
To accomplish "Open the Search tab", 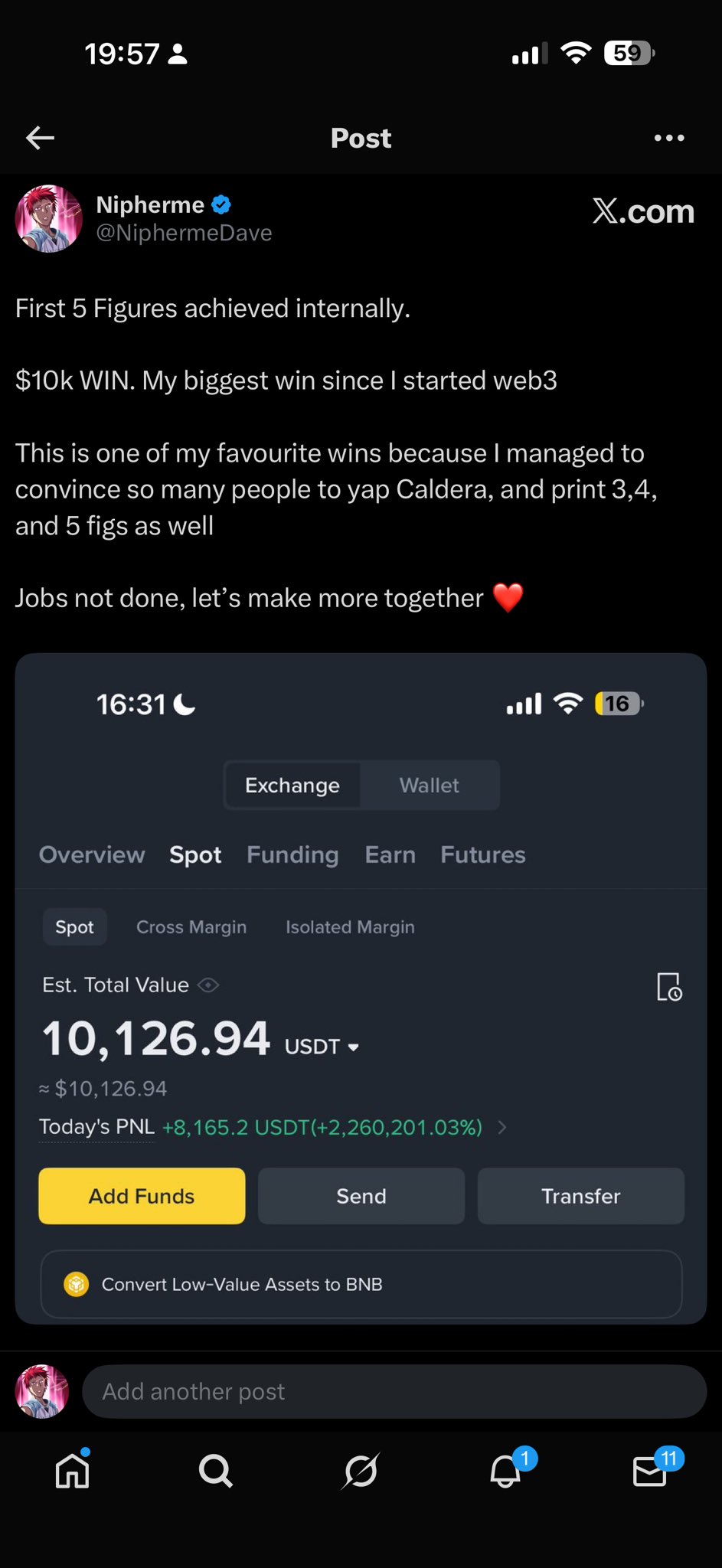I will [215, 1471].
